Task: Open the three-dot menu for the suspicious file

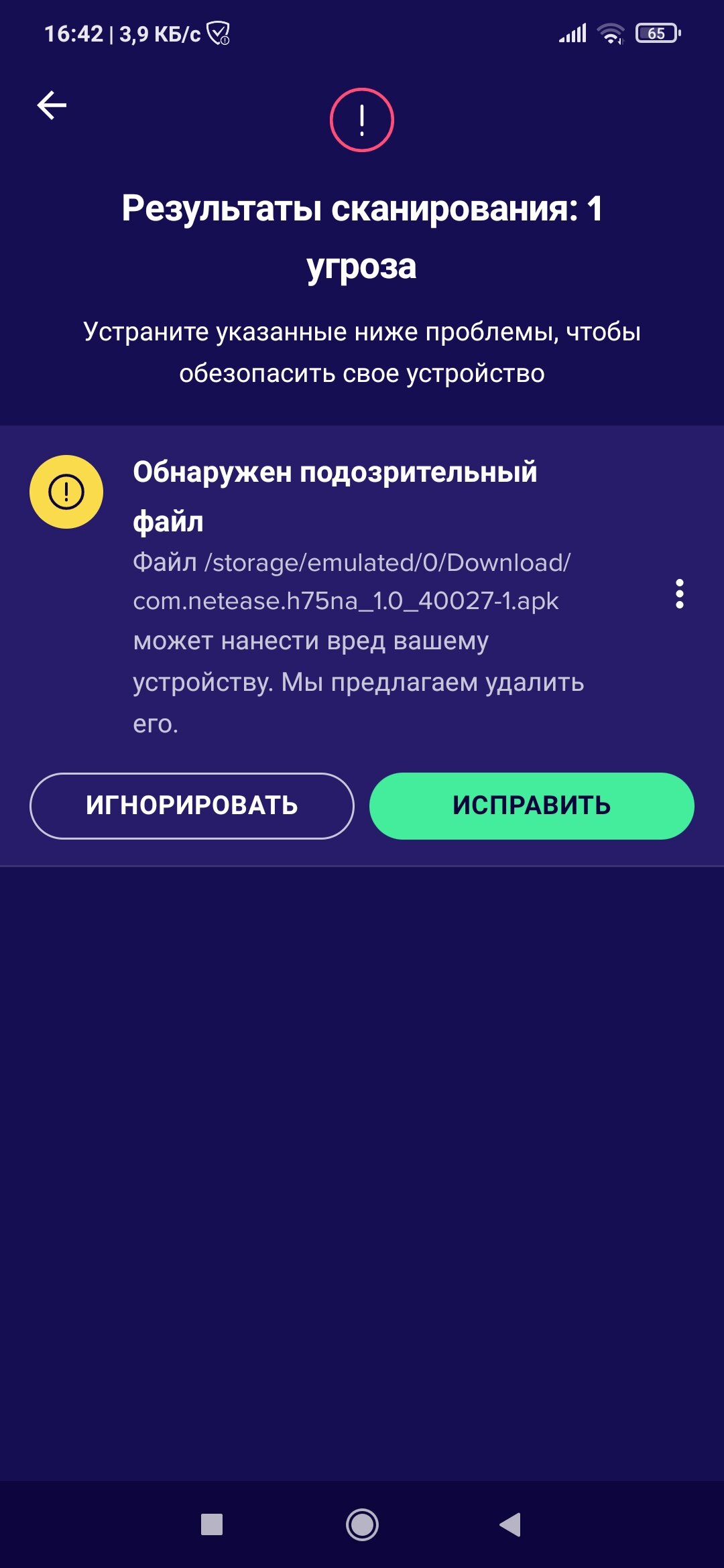Action: pyautogui.click(x=679, y=594)
